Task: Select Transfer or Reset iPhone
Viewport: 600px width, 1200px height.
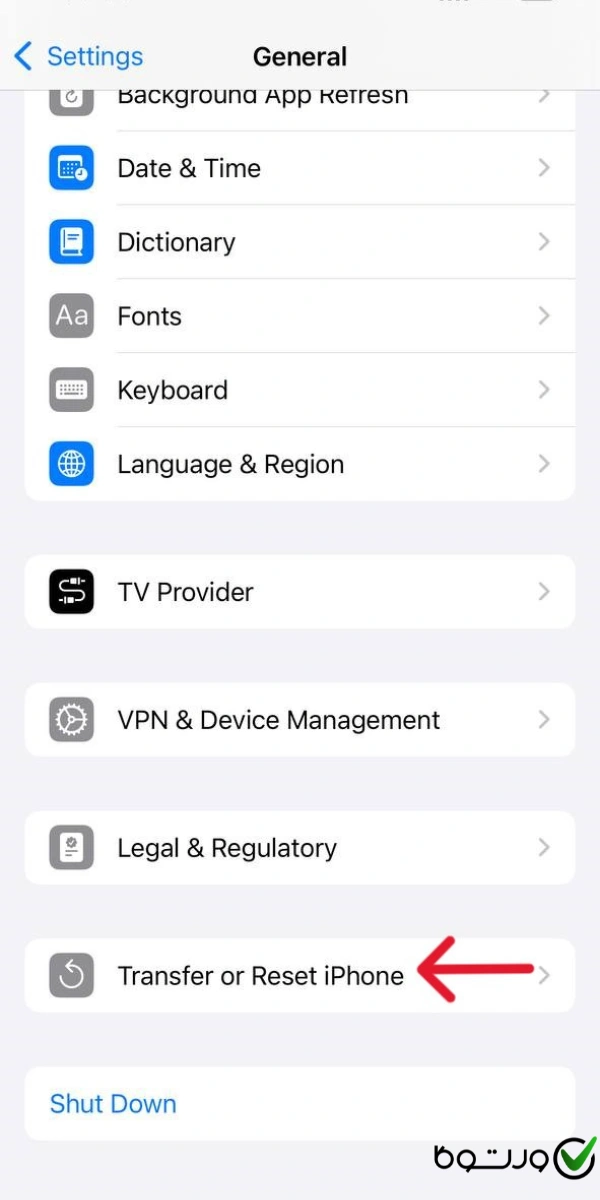Action: point(260,976)
